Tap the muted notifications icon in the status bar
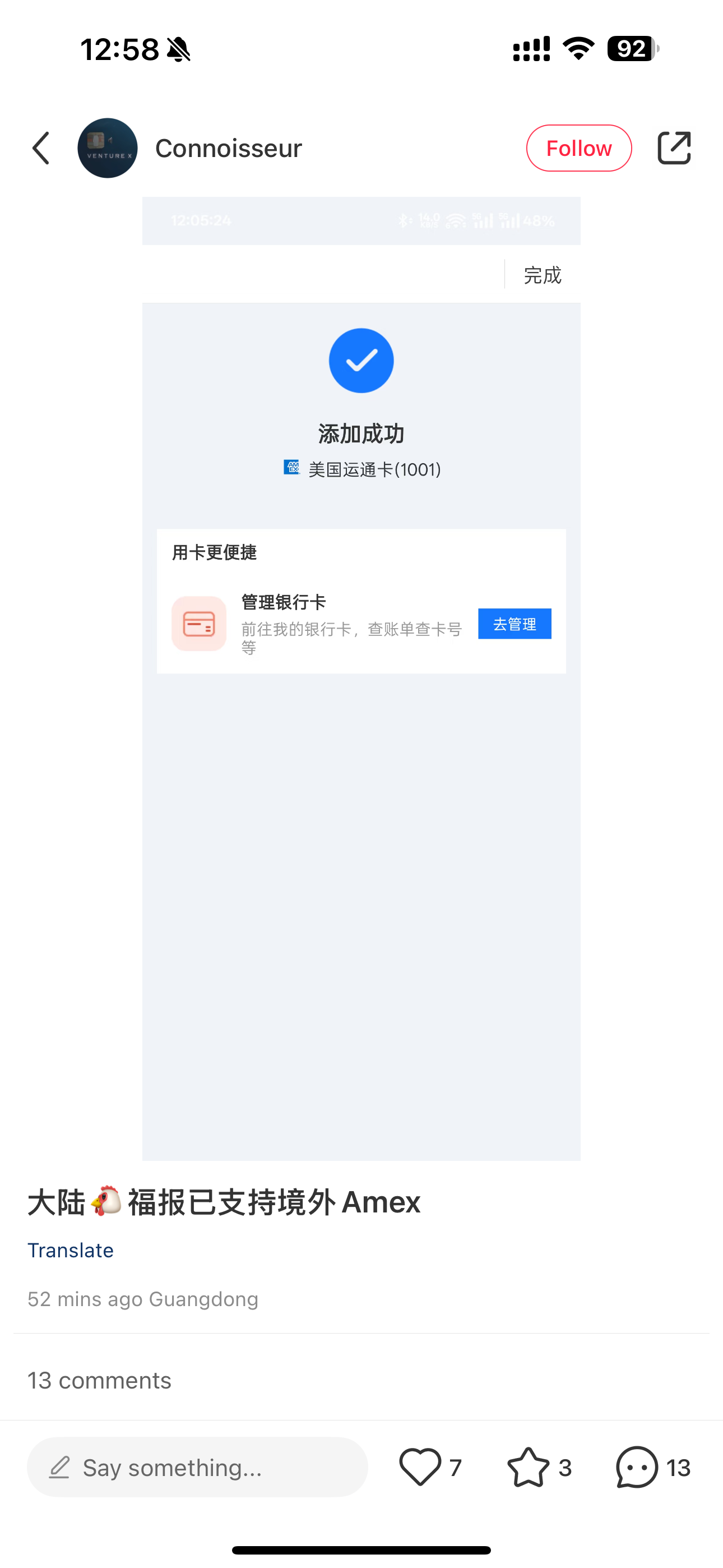723x1568 pixels. [x=179, y=49]
